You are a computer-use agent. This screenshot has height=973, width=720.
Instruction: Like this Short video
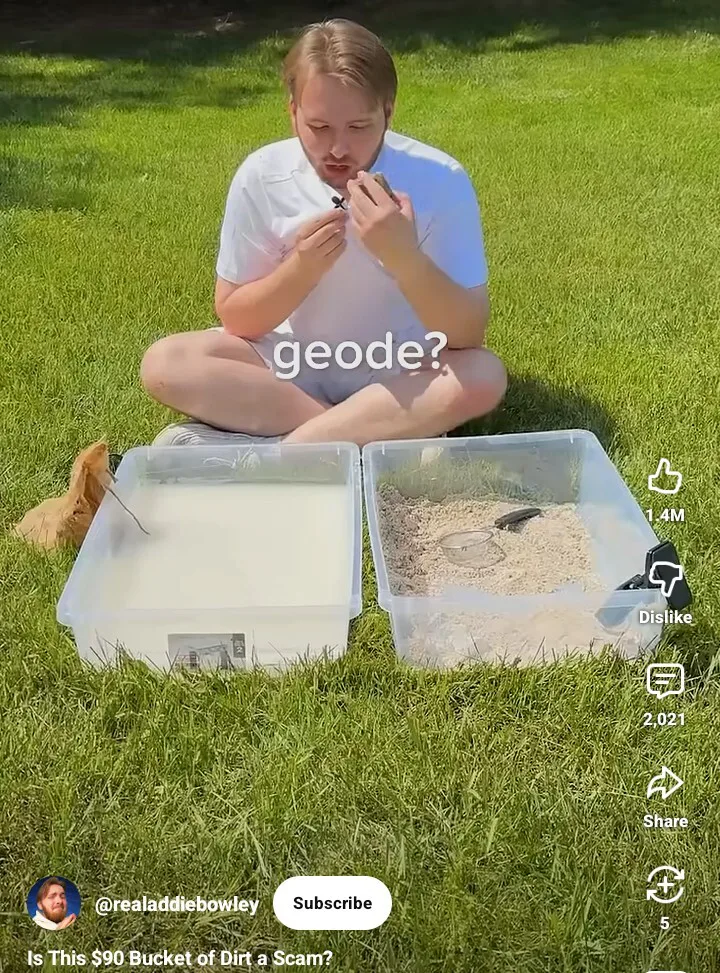pos(665,478)
